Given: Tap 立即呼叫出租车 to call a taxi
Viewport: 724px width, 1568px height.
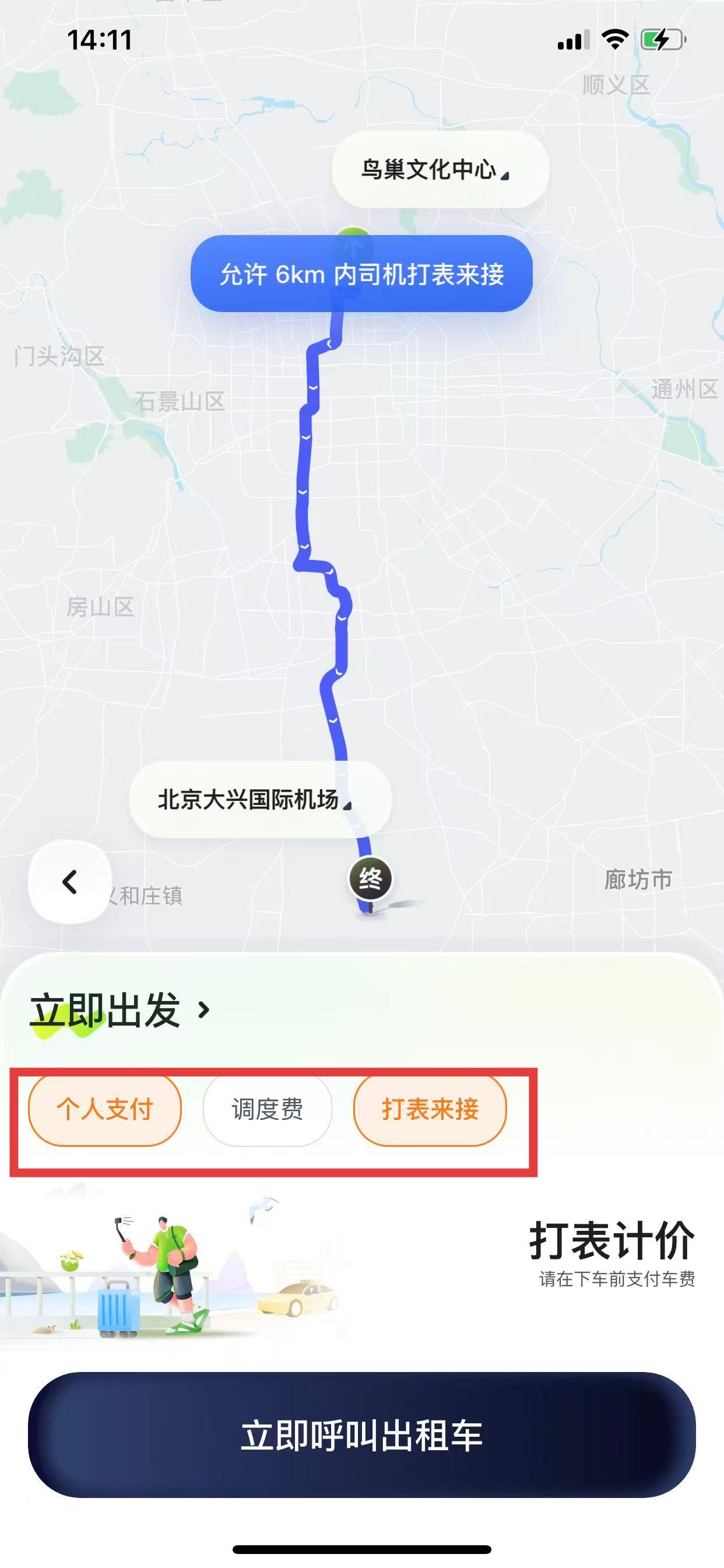Looking at the screenshot, I should 361,1434.
